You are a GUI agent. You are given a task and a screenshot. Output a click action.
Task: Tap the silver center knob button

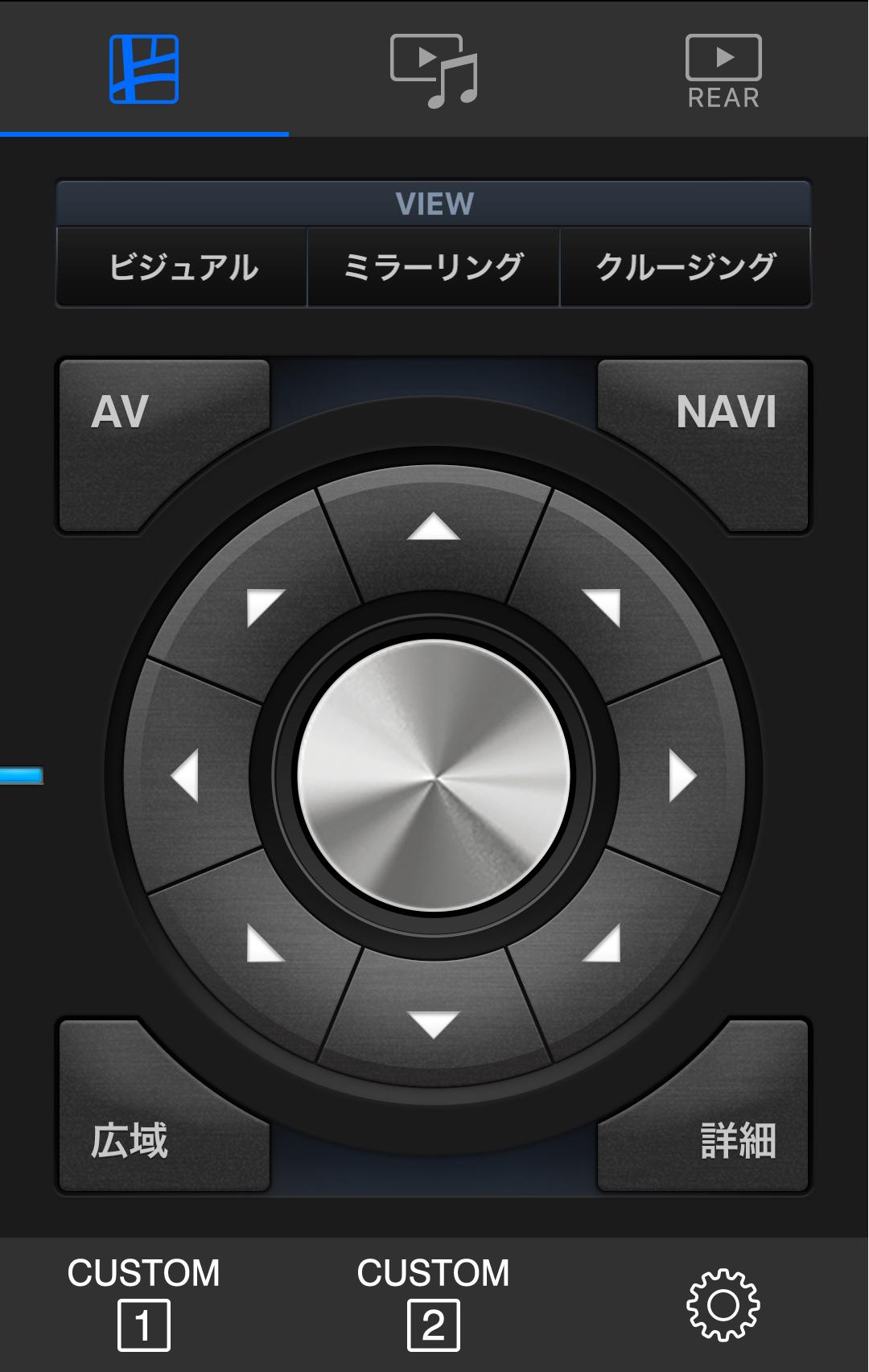tap(434, 777)
